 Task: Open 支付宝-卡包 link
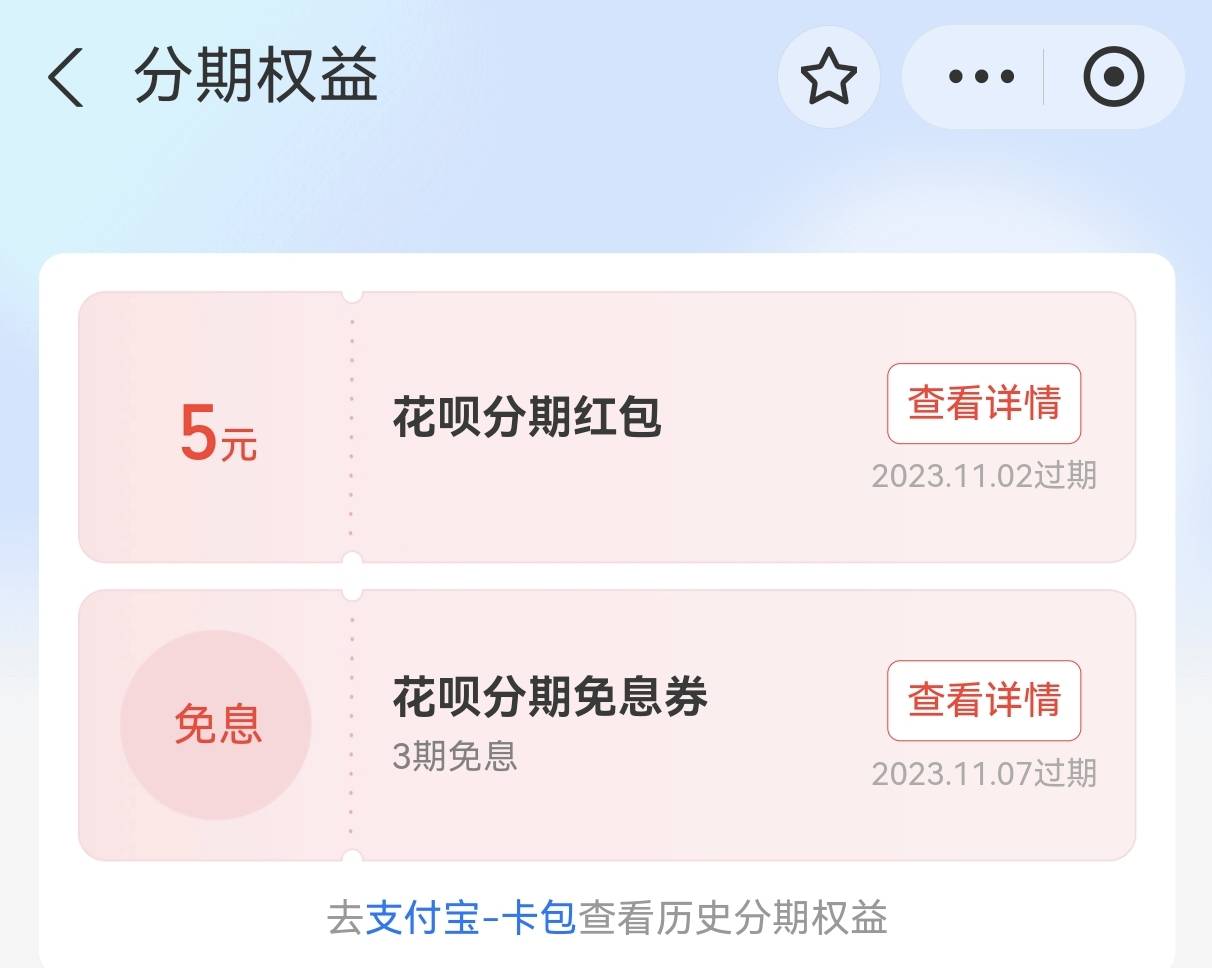coord(470,918)
